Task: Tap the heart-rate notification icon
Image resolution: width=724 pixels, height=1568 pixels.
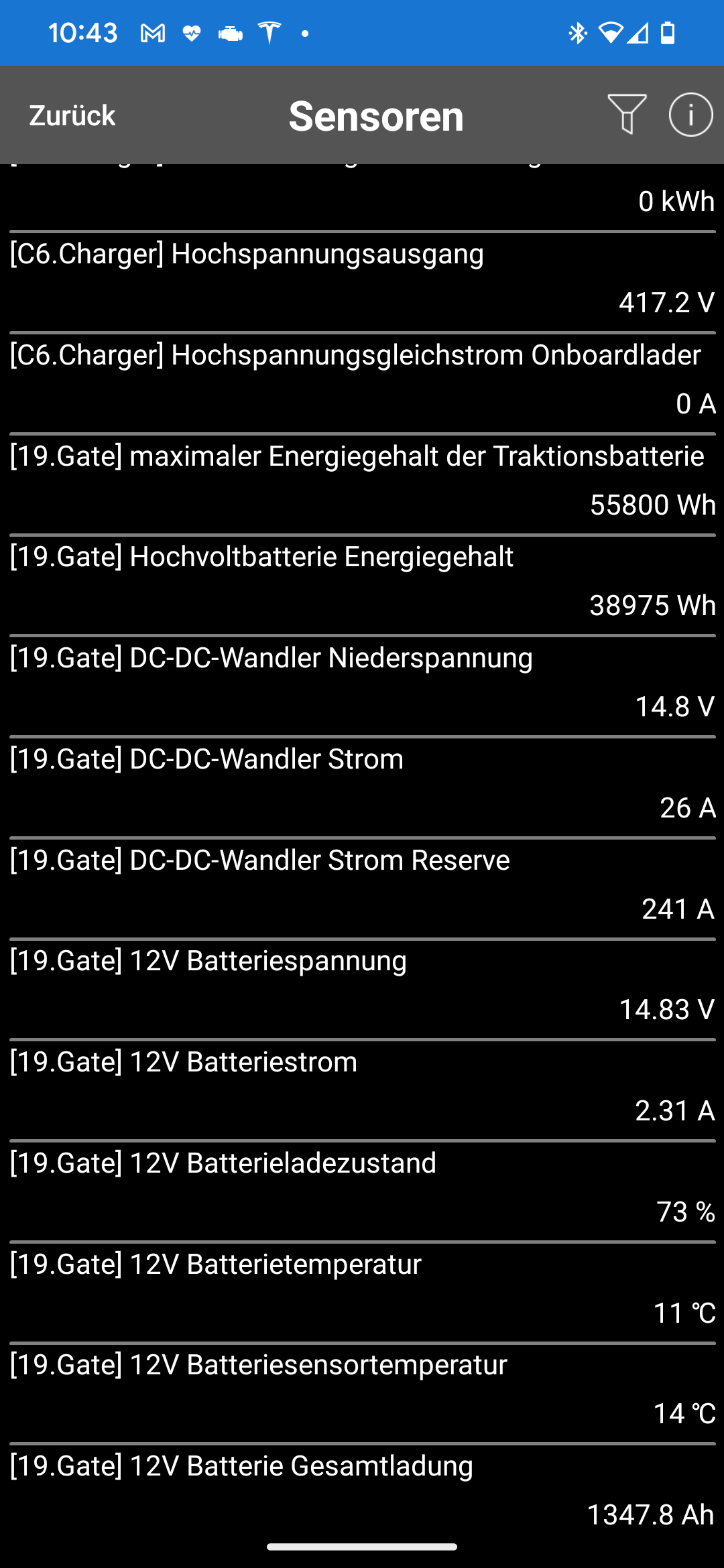Action: coord(192,32)
